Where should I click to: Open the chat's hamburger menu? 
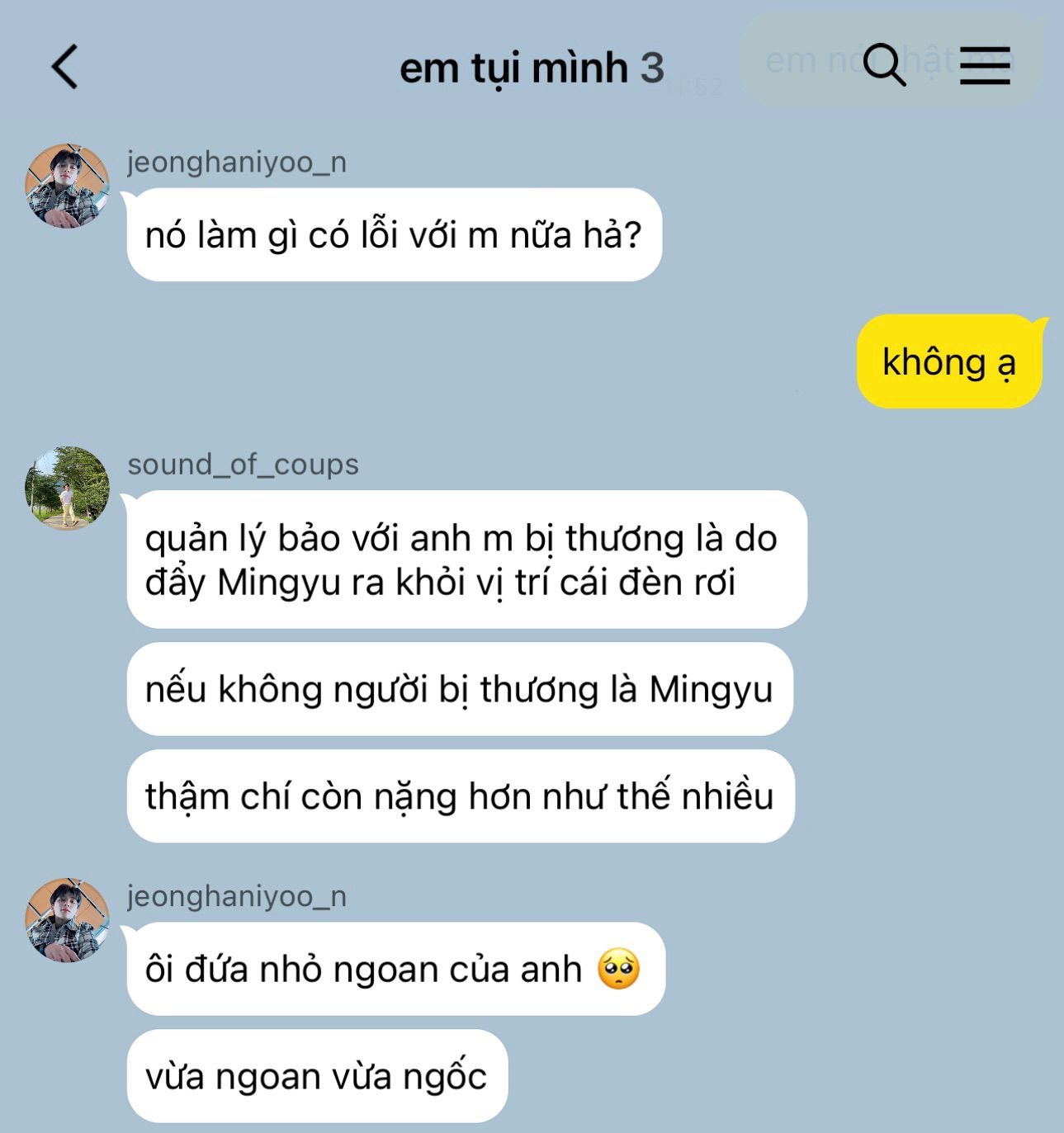click(x=985, y=65)
